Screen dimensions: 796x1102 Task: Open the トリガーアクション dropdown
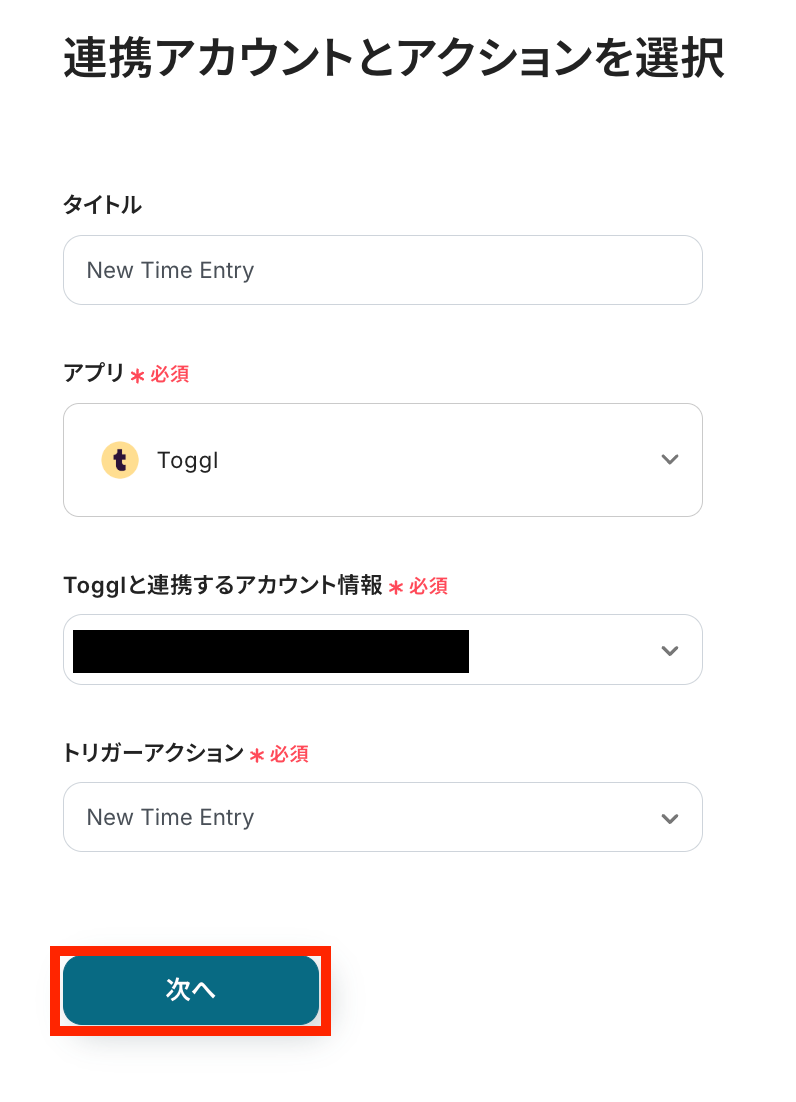tap(382, 817)
